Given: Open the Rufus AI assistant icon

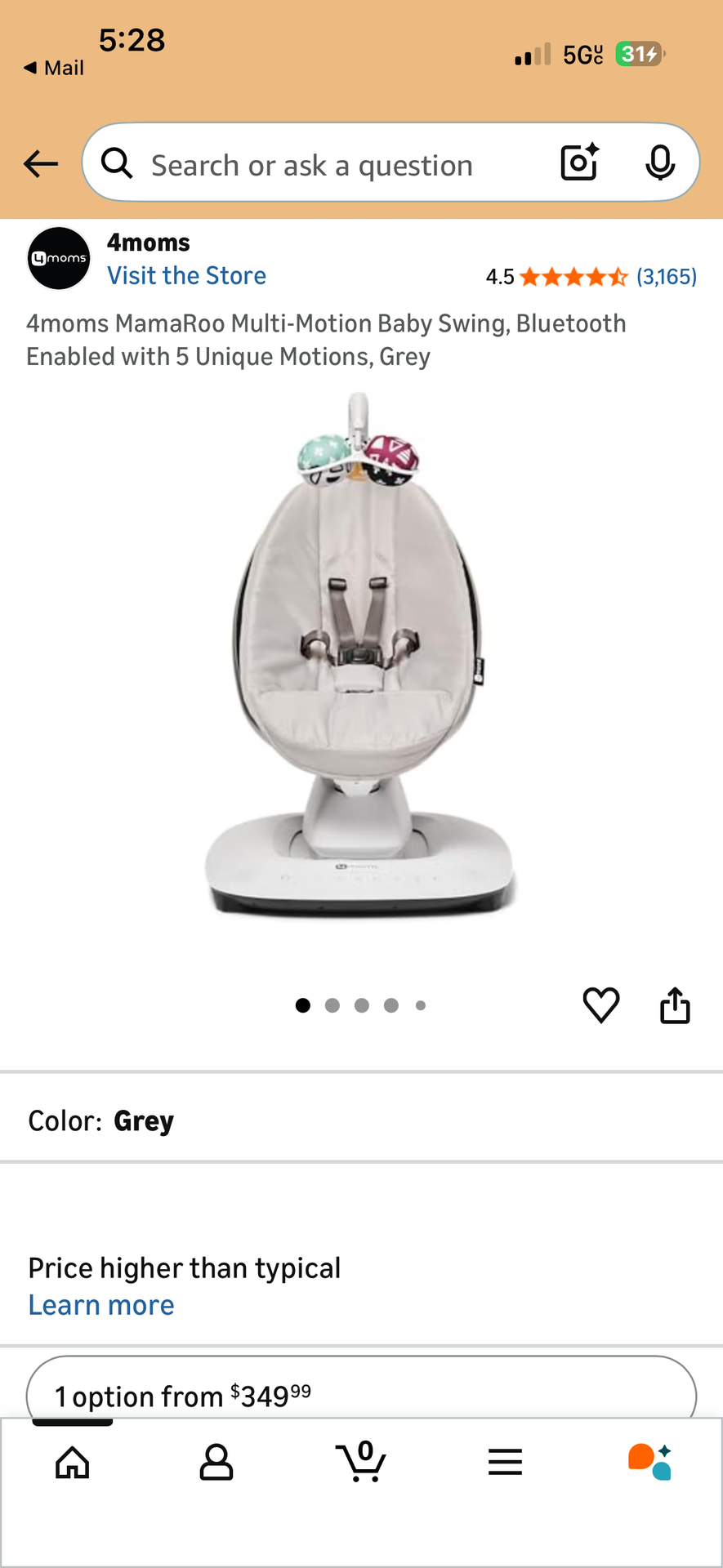Looking at the screenshot, I should point(649,1462).
